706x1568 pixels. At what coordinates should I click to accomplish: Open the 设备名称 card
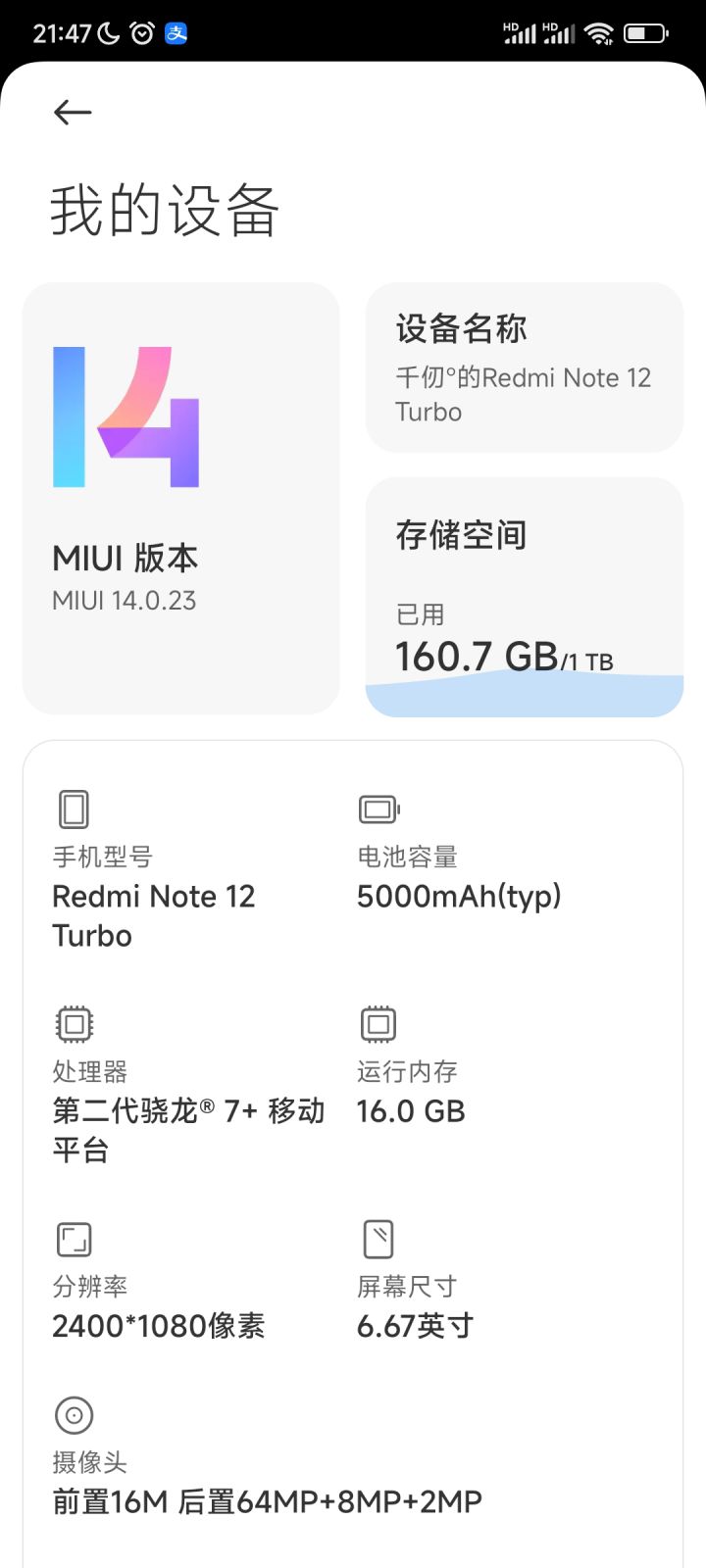click(525, 367)
